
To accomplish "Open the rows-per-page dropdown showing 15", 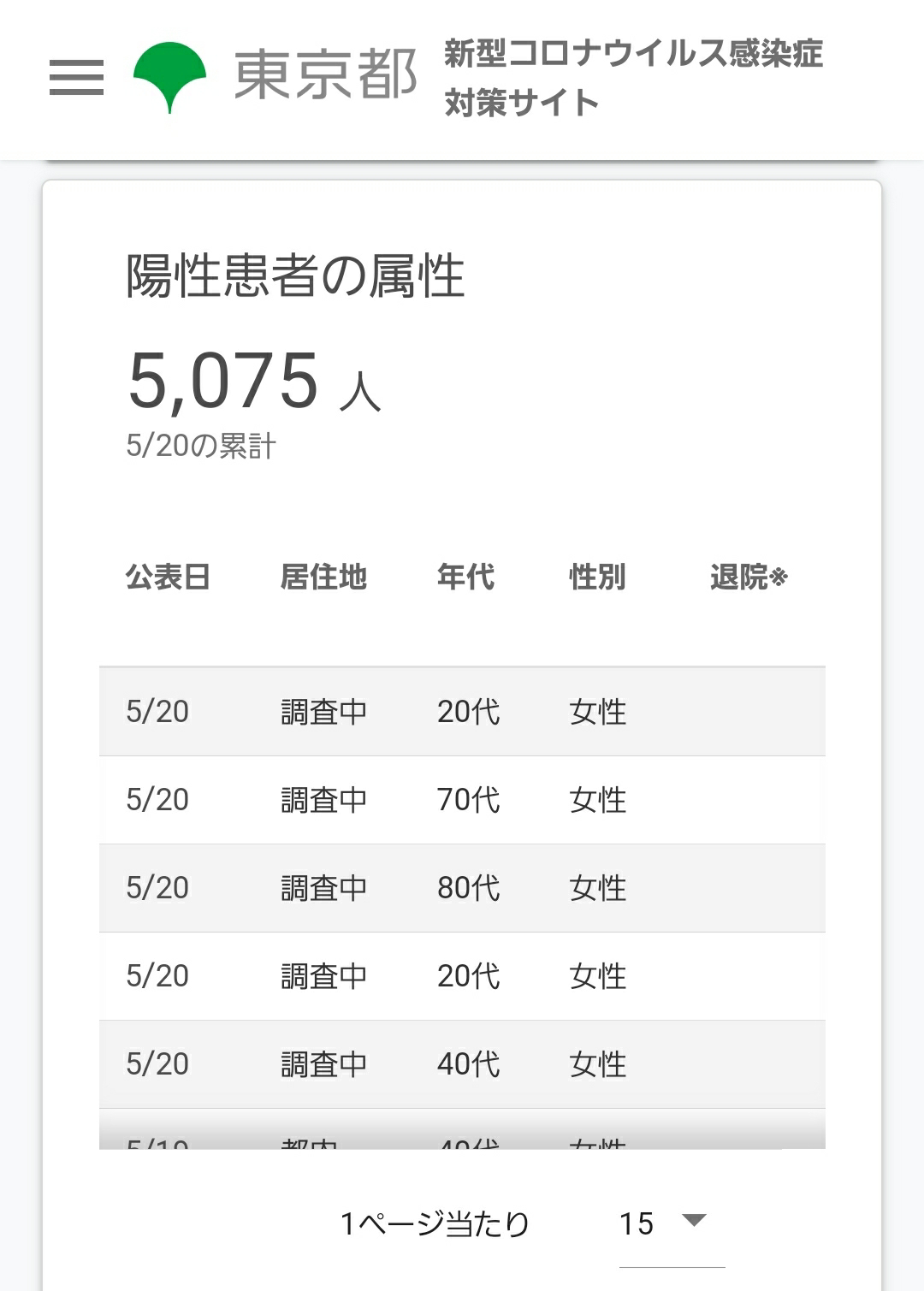I will coord(672,1225).
